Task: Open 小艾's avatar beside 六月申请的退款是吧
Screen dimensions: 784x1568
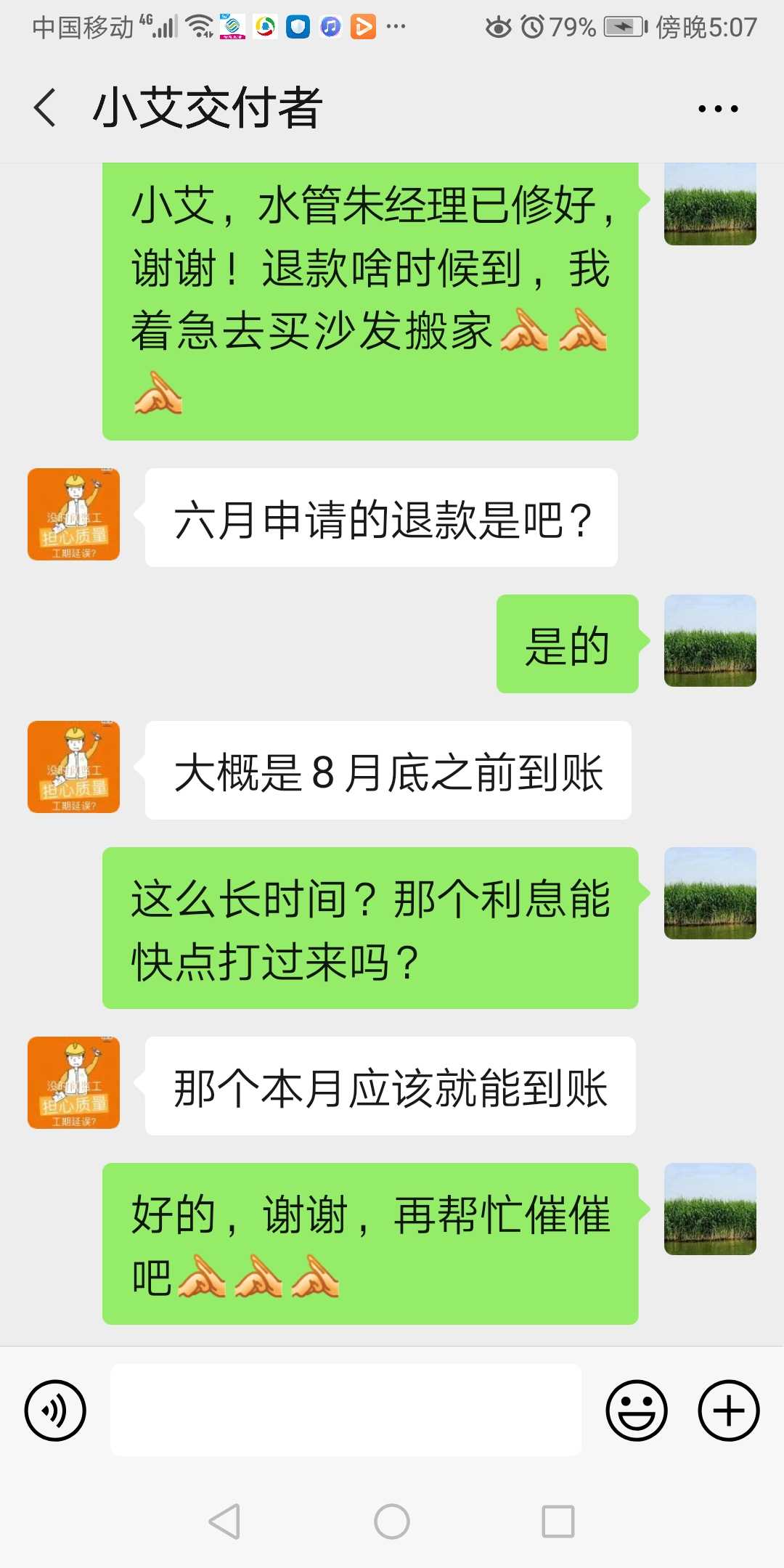Action: click(x=73, y=514)
